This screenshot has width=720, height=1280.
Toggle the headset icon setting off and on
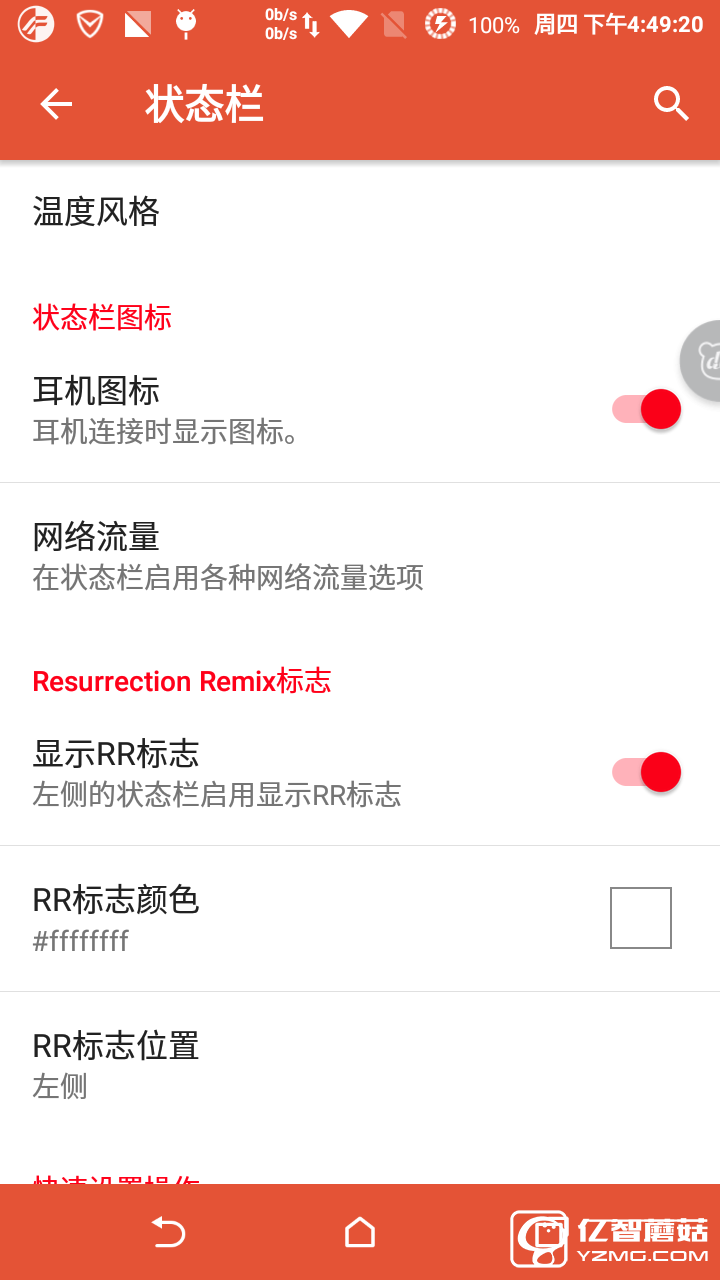tap(645, 409)
